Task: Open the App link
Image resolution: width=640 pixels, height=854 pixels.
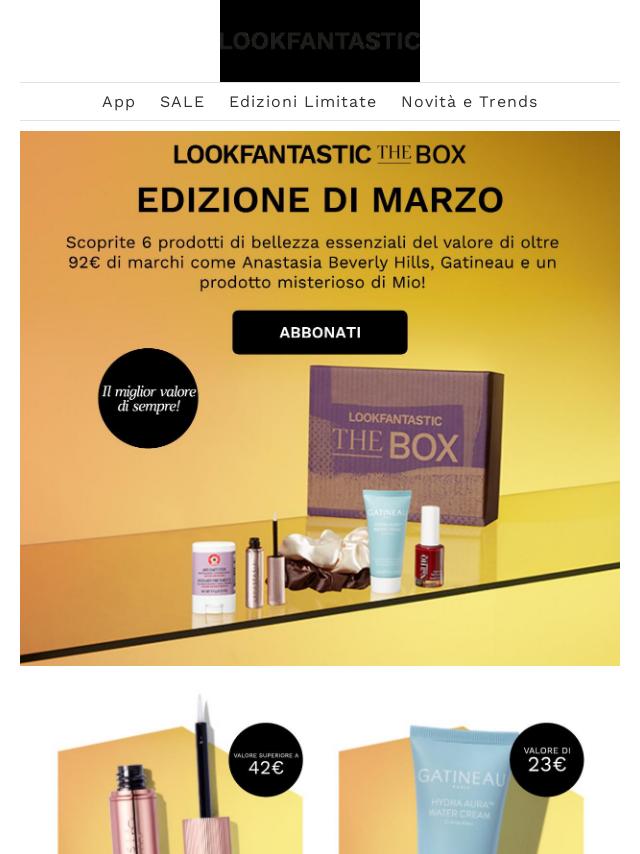Action: pos(118,102)
